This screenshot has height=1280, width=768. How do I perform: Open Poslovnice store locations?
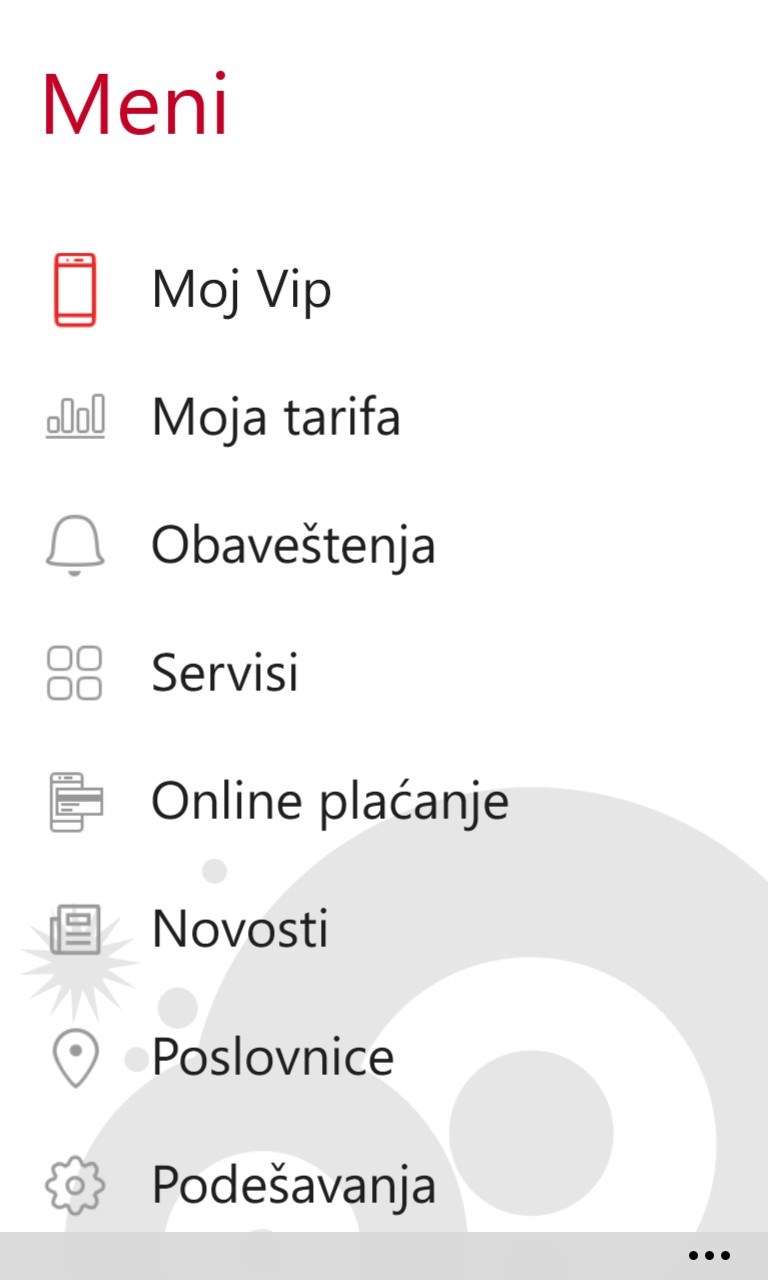(272, 1057)
